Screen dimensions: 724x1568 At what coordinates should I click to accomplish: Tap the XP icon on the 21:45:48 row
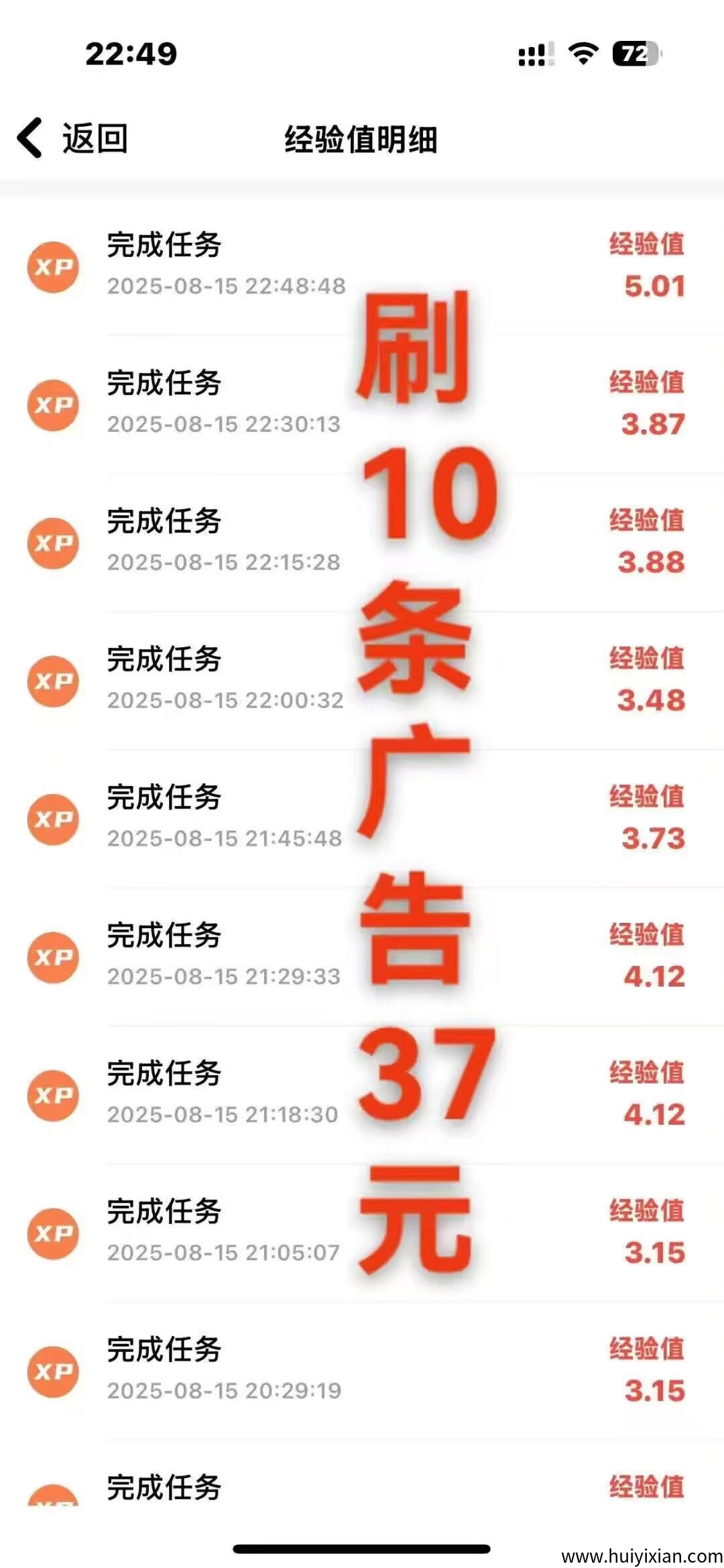tap(54, 819)
